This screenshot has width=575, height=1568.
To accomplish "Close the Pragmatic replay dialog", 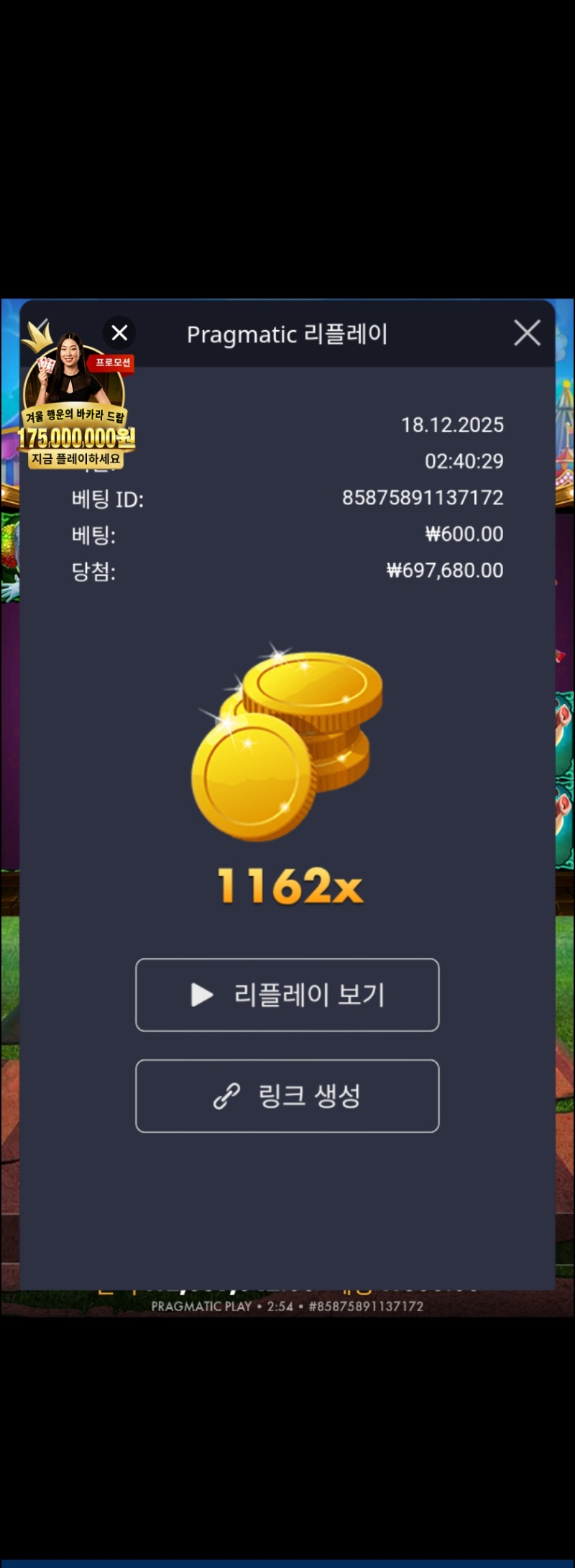I will click(527, 333).
